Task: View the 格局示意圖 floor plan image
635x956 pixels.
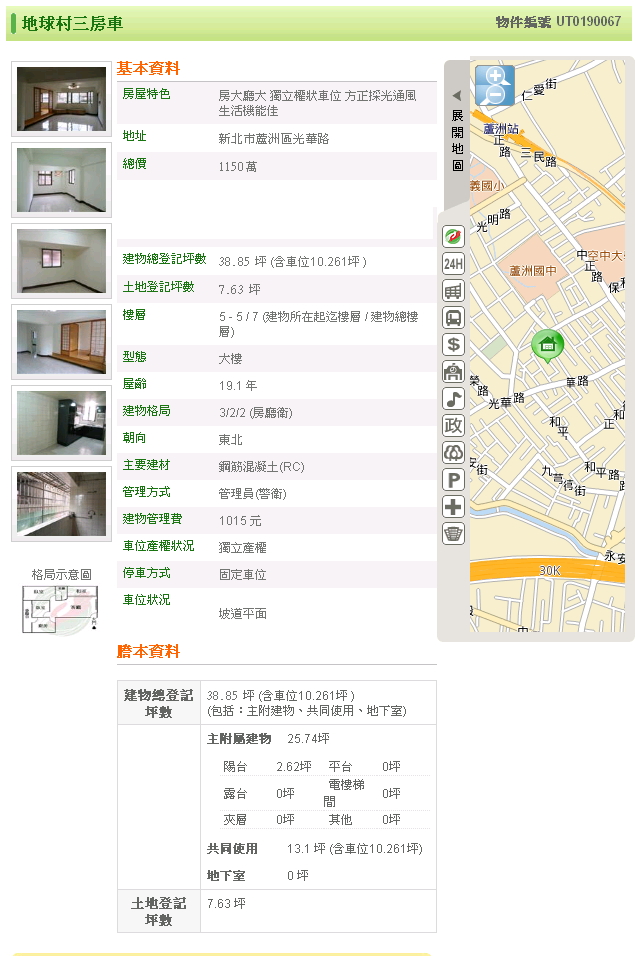Action: [61, 610]
